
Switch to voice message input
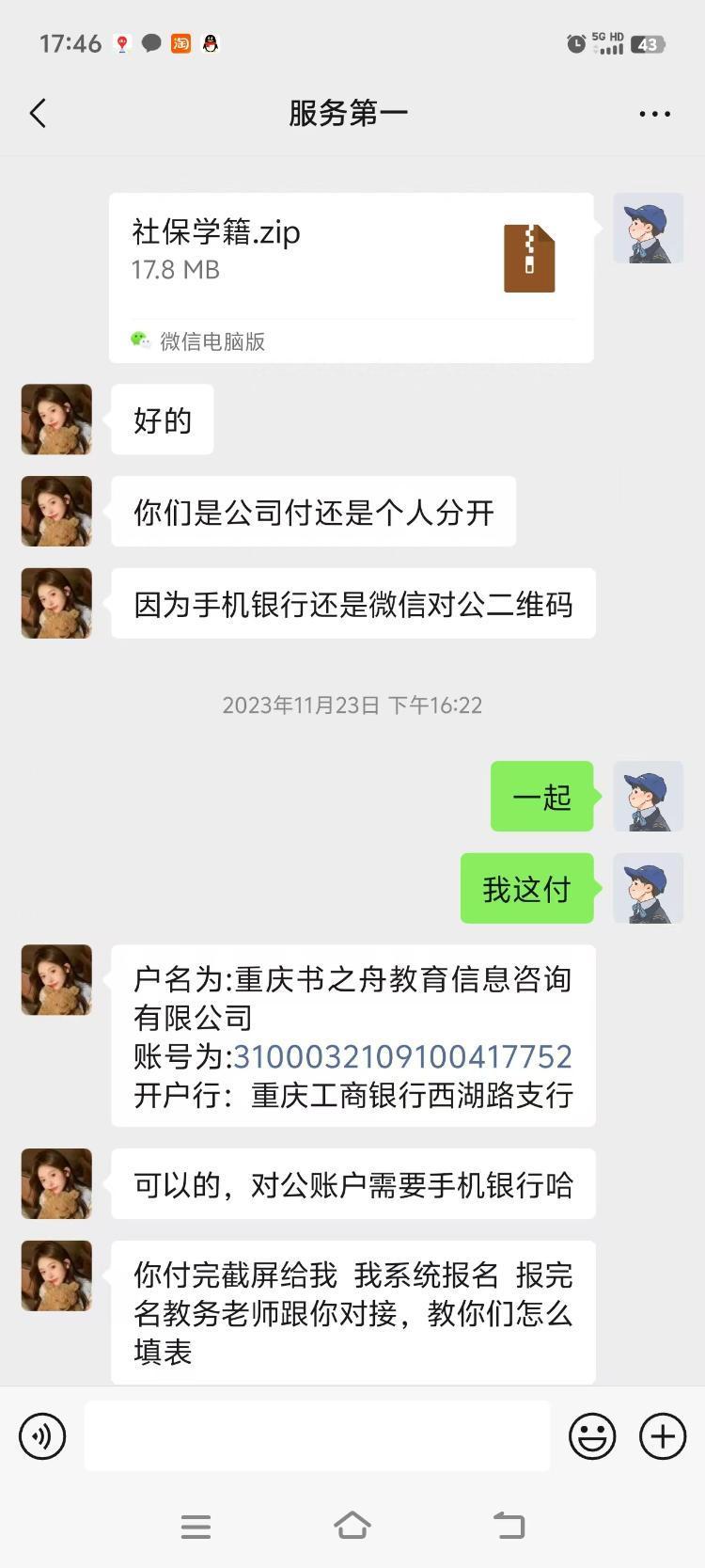42,1436
